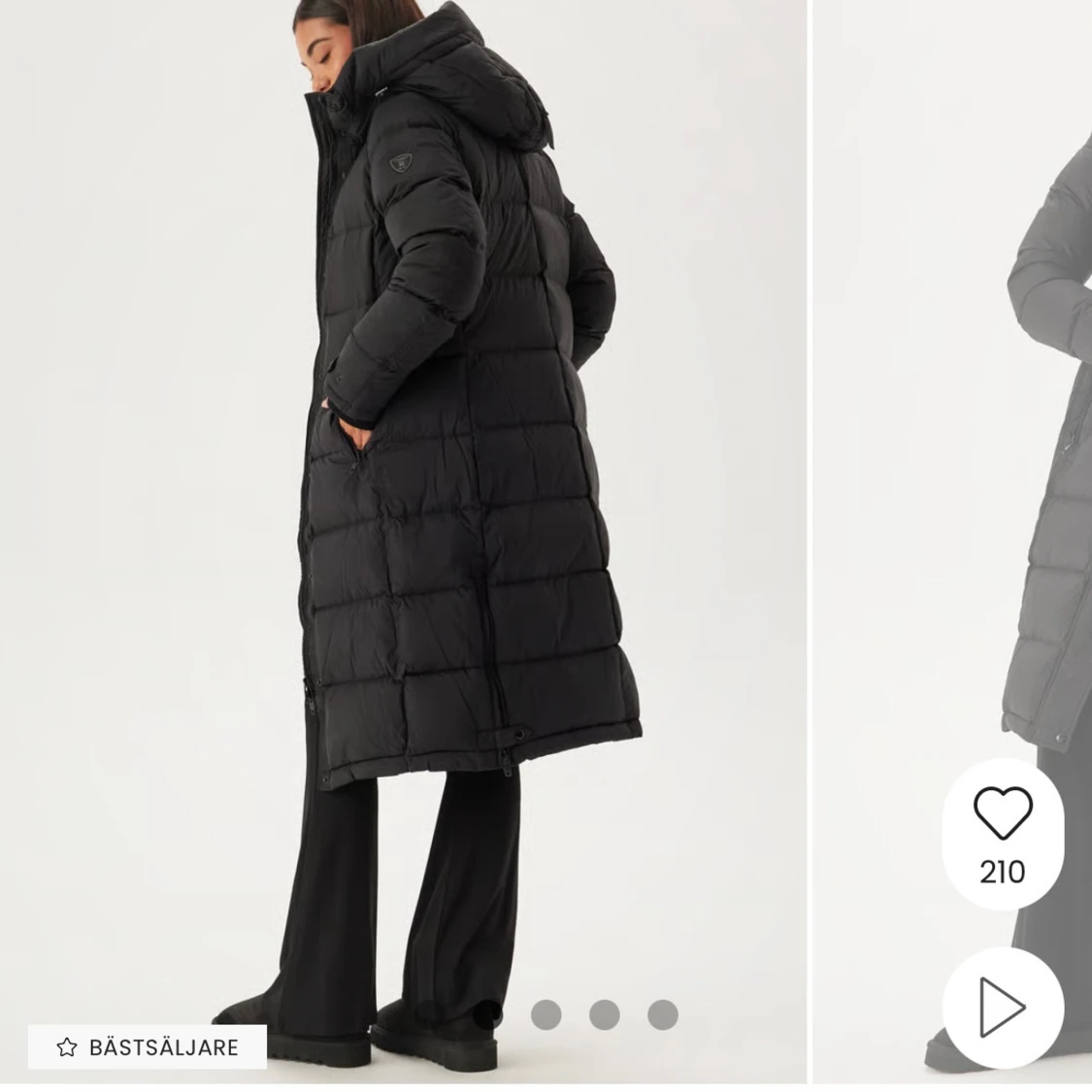
Task: Tap the Bästsäljare badge
Action: pyautogui.click(x=148, y=1047)
